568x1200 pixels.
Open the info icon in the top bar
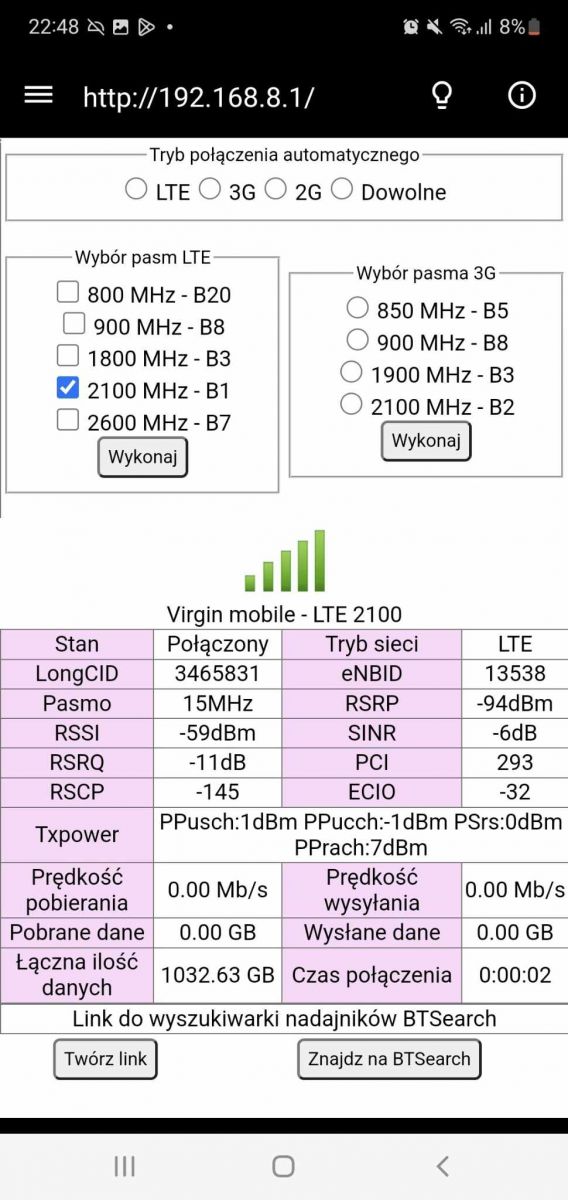pos(522,95)
